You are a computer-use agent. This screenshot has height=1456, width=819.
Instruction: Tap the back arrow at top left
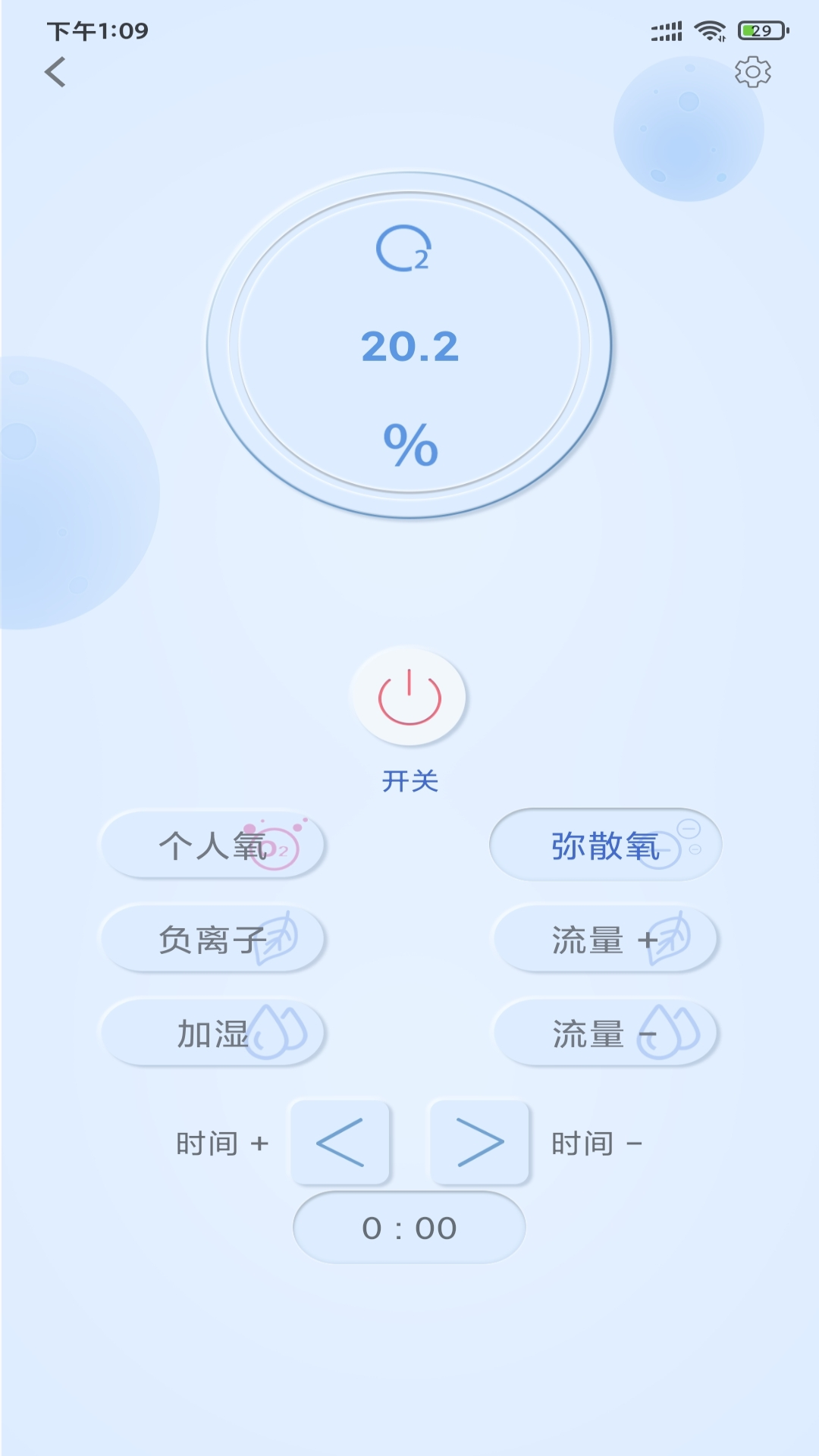[55, 74]
